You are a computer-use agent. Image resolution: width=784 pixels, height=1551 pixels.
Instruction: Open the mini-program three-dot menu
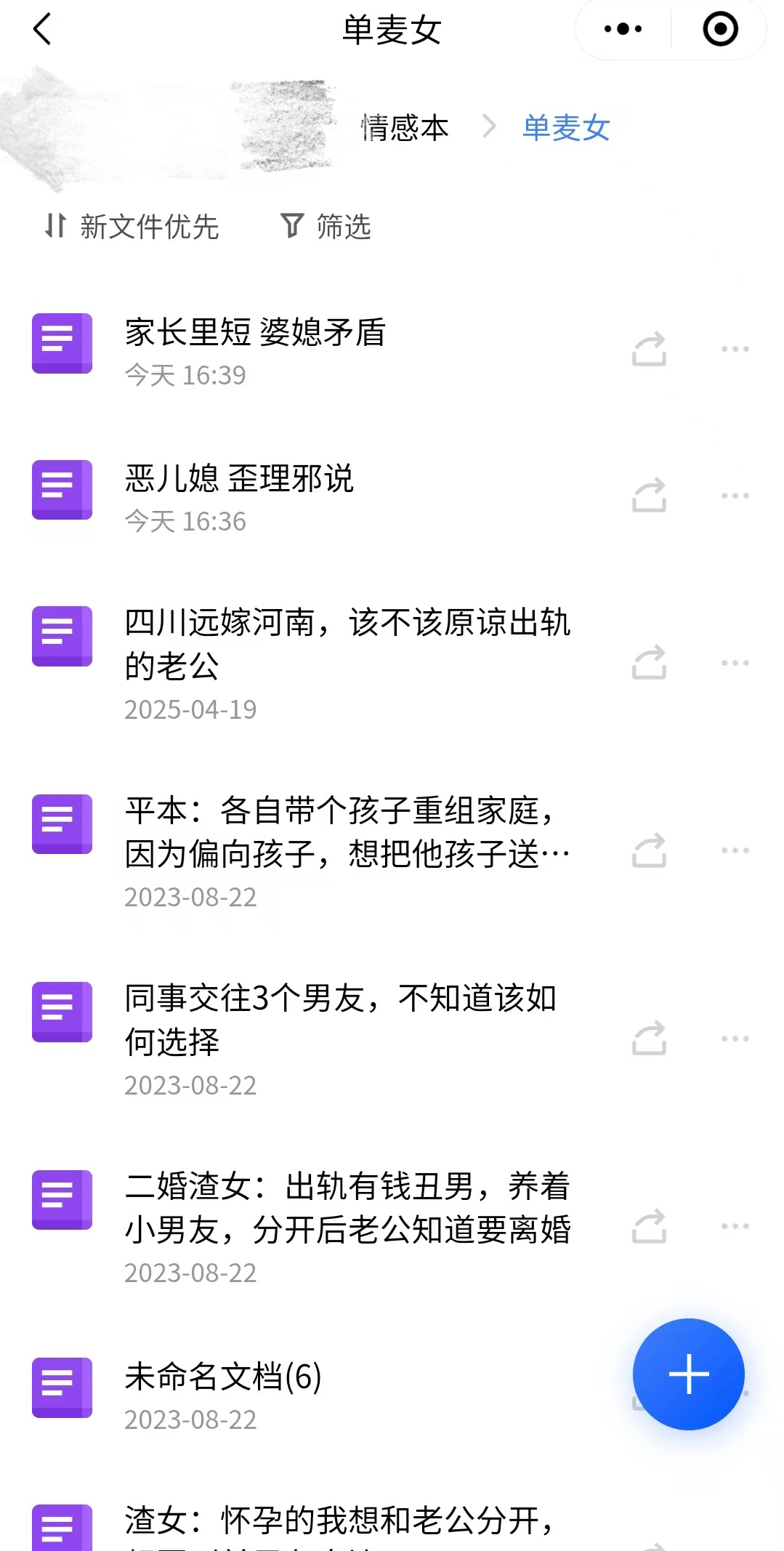click(x=623, y=29)
